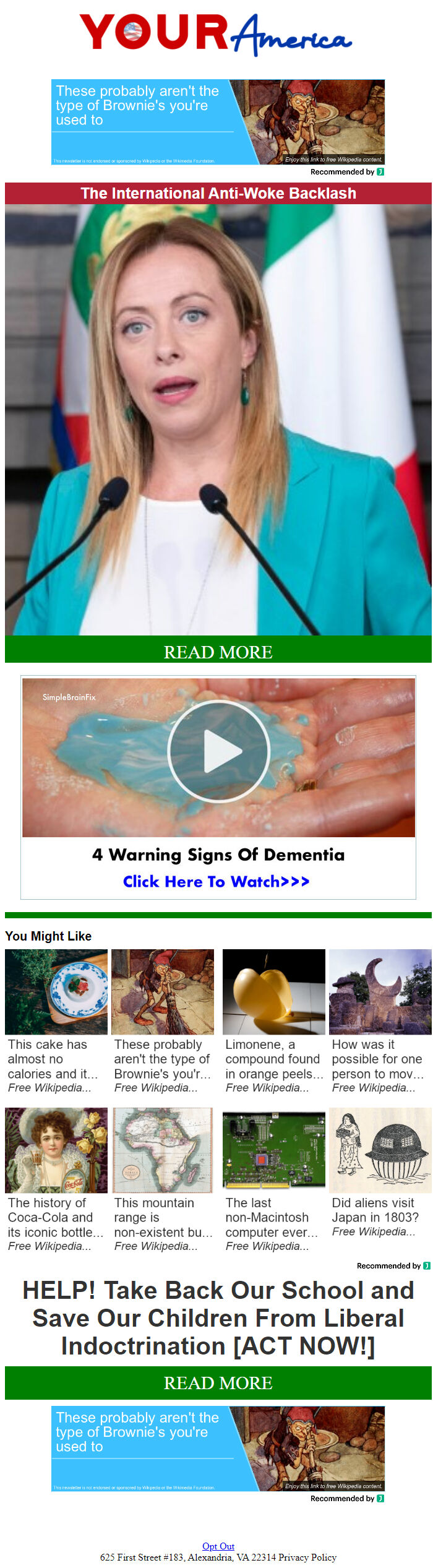This screenshot has height=1568, width=433.
Task: Select the Opt Out link
Action: (218, 1546)
